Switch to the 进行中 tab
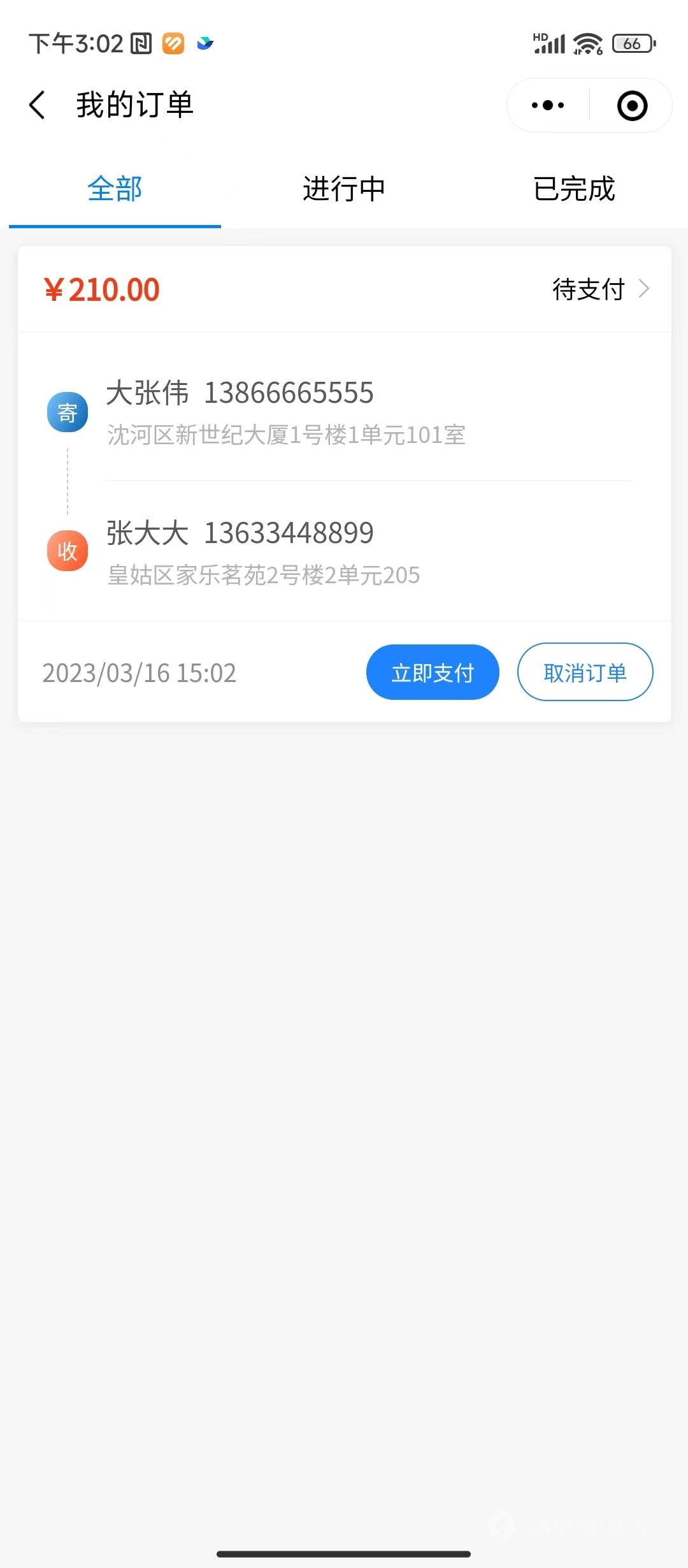 coord(344,189)
